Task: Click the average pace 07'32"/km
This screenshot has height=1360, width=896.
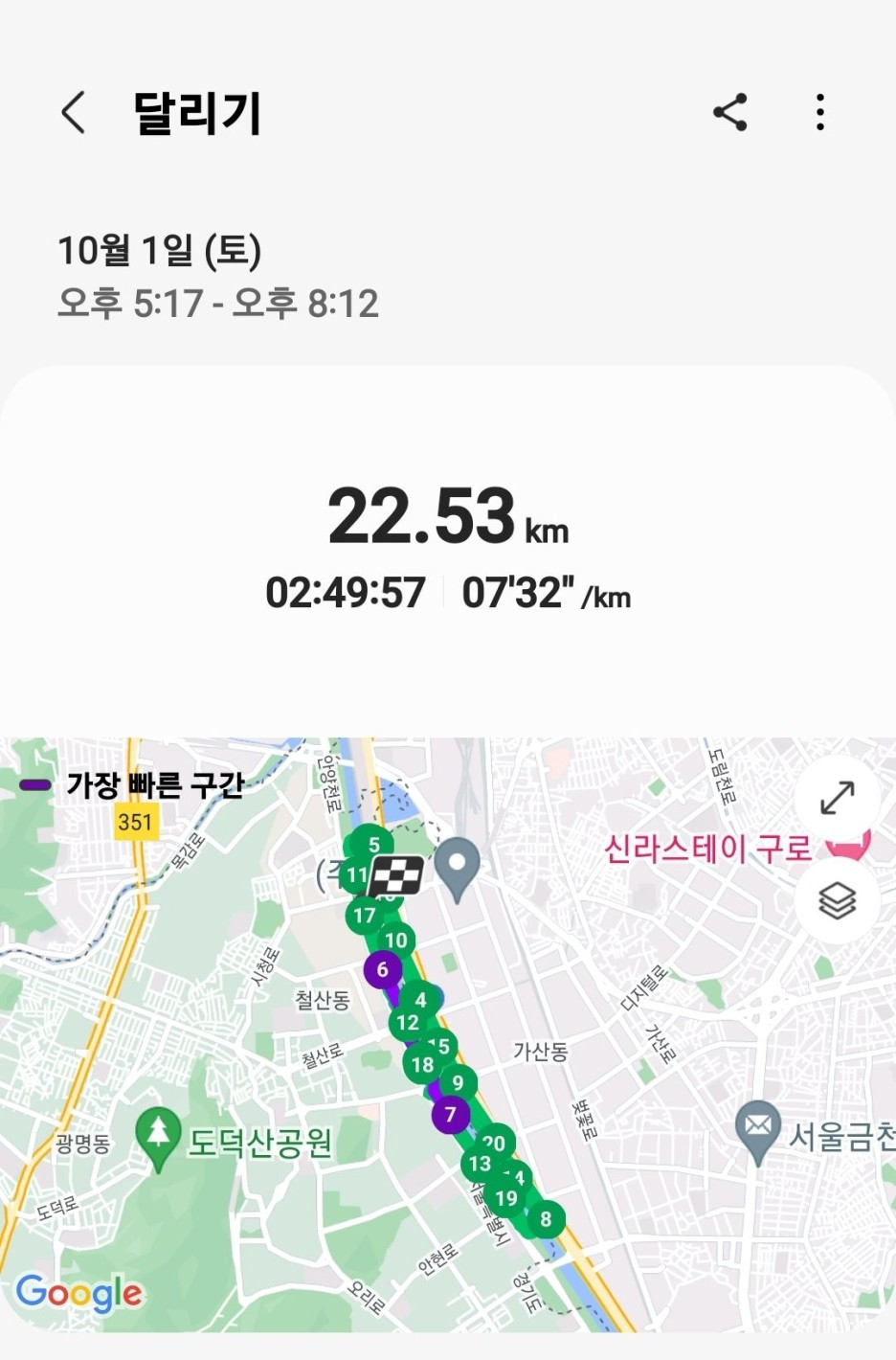Action: point(546,594)
